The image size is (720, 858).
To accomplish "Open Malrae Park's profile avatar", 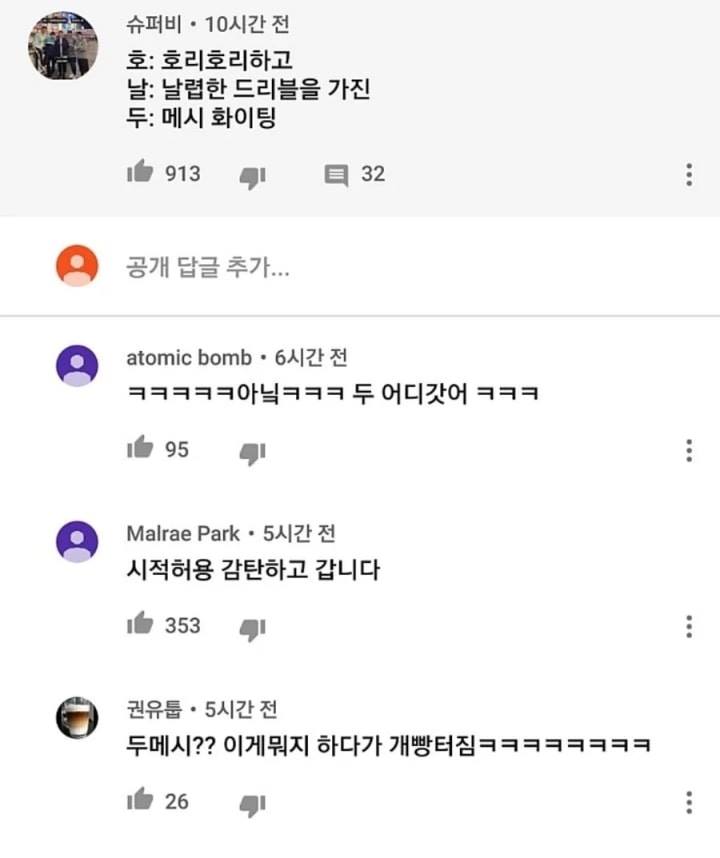I will click(77, 541).
